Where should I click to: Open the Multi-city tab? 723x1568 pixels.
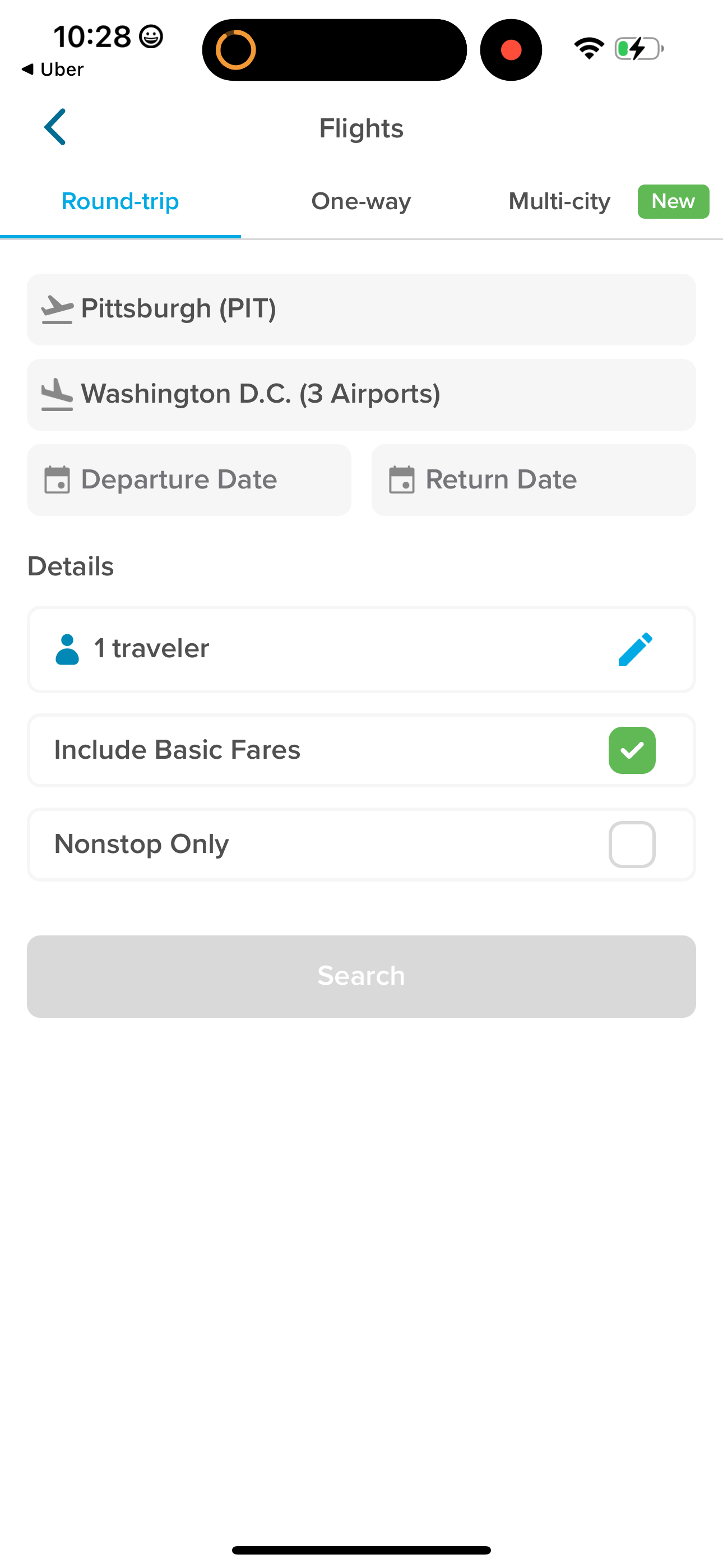click(559, 201)
